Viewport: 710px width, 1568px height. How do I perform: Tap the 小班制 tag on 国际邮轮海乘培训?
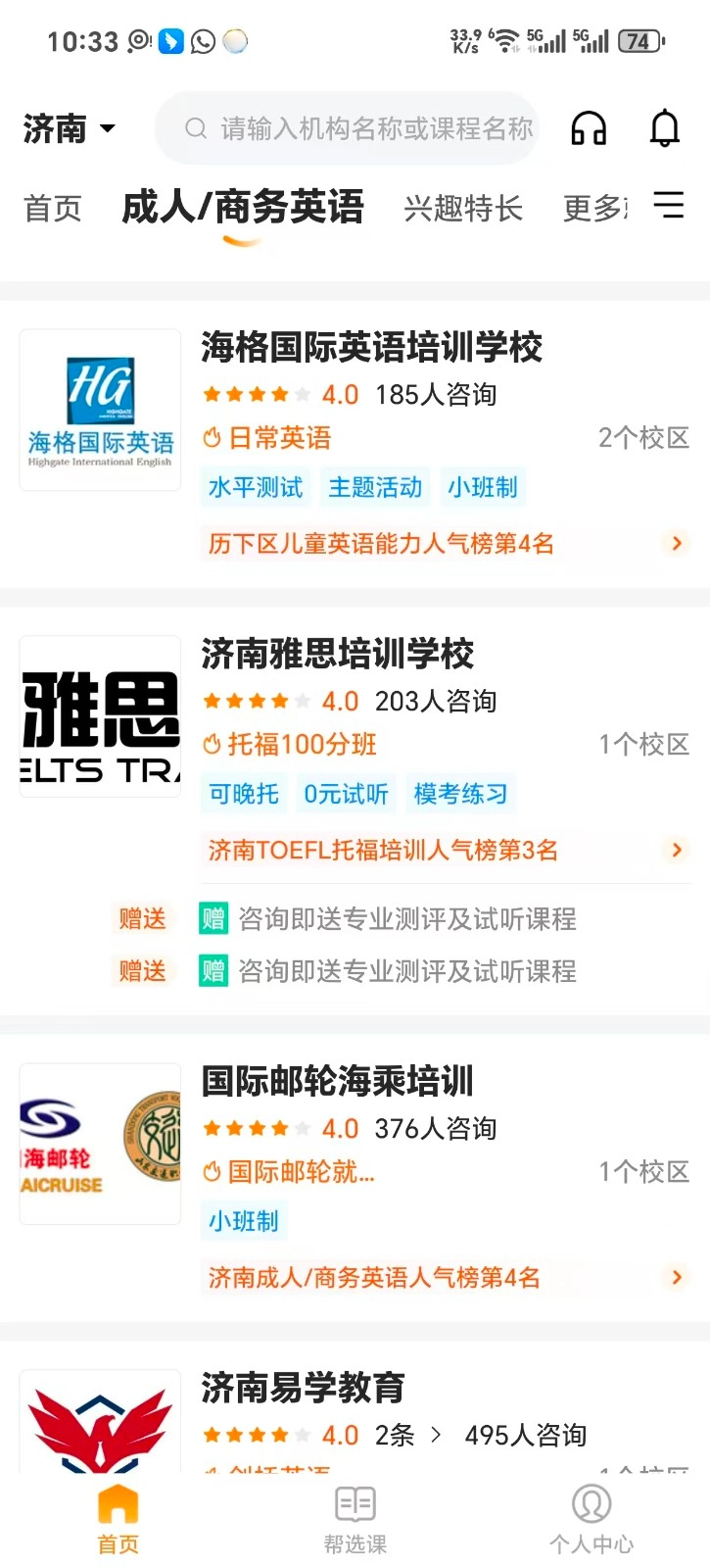point(243,1221)
